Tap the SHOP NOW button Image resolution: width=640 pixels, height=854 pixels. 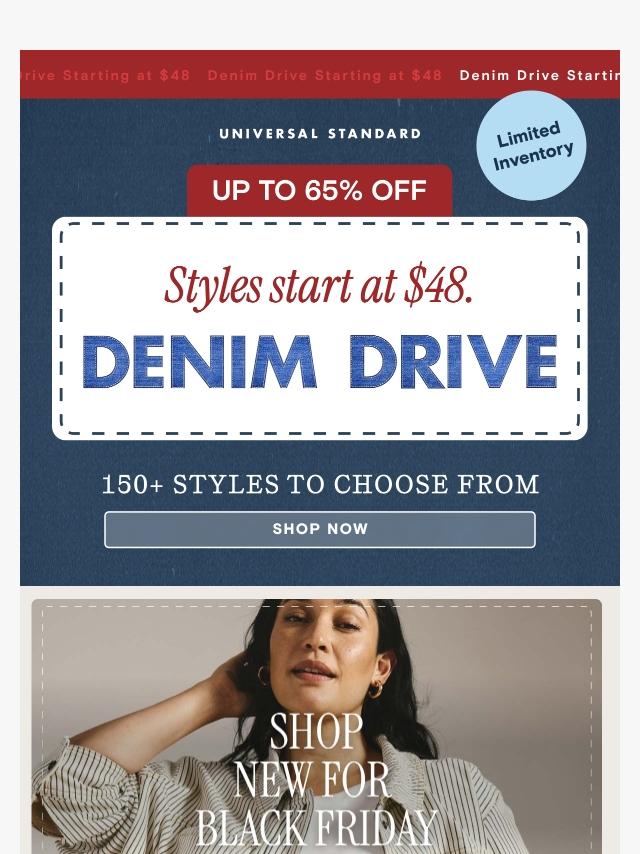click(320, 529)
